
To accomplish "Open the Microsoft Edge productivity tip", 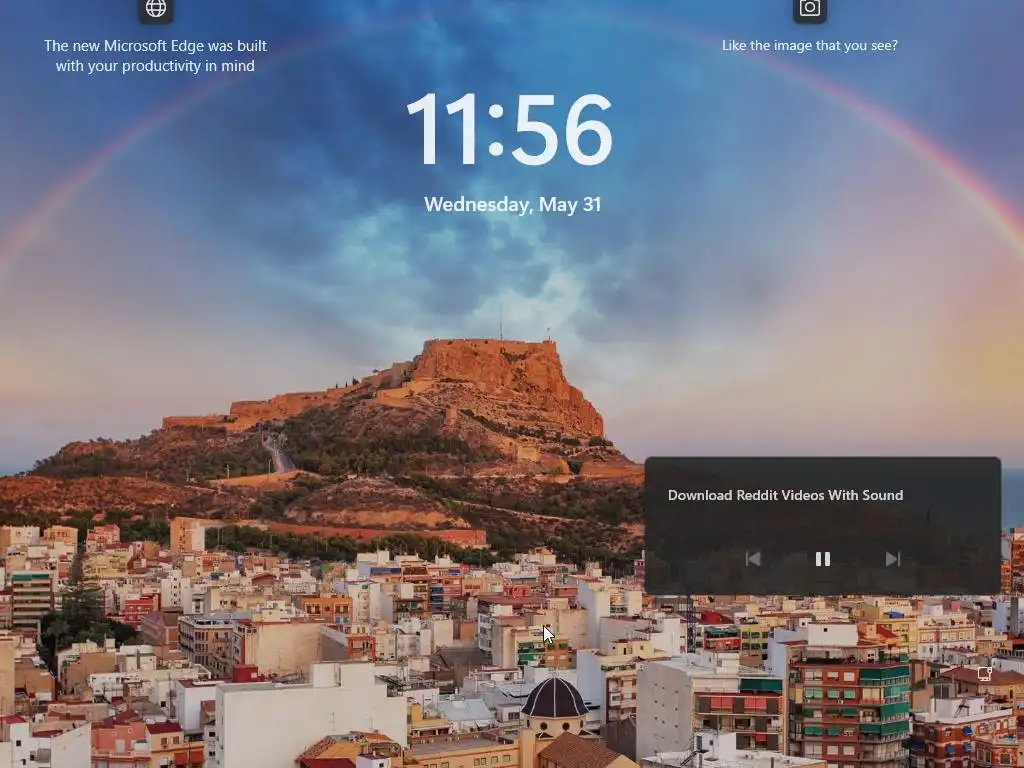I will click(155, 55).
